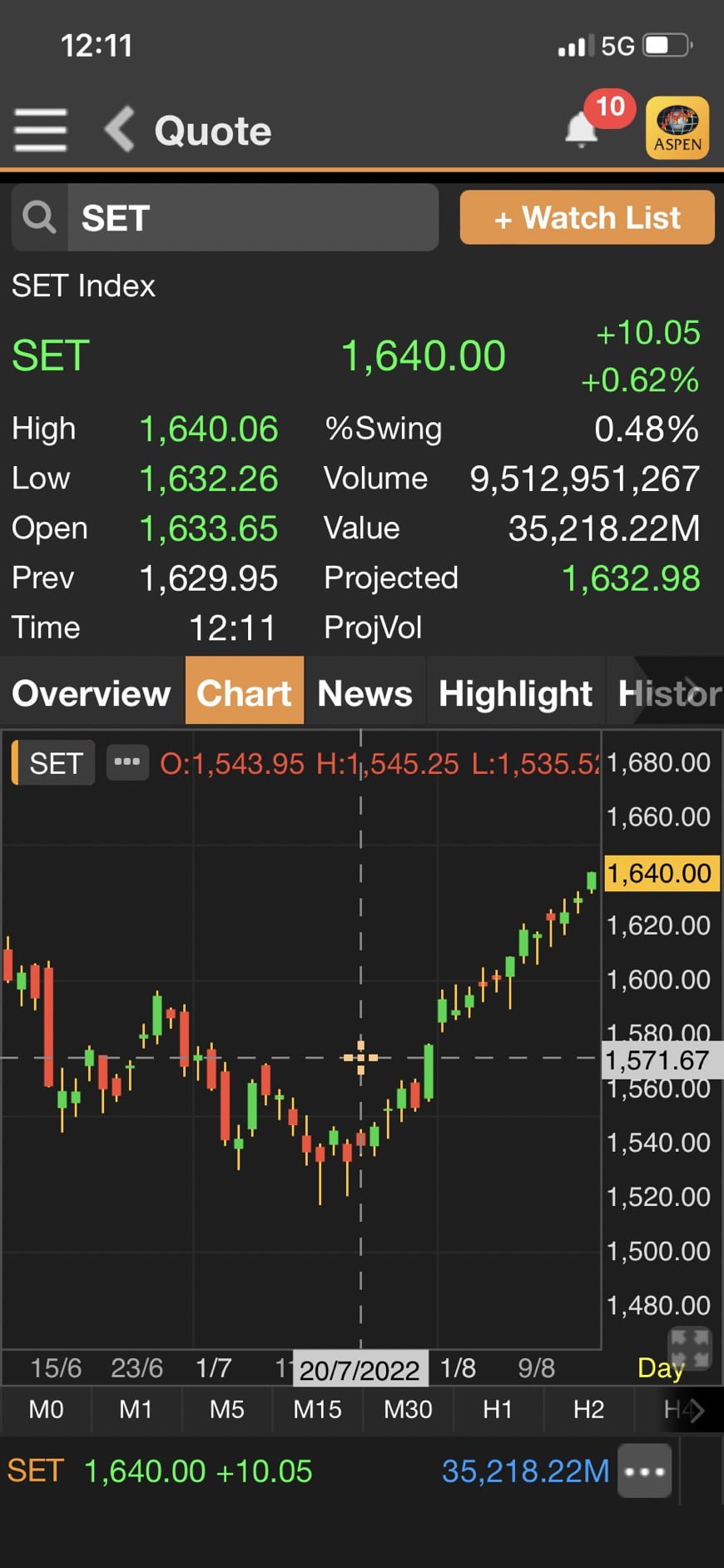Switch chart to M15 interval
Screen dimensions: 724x1568
pos(317,1409)
